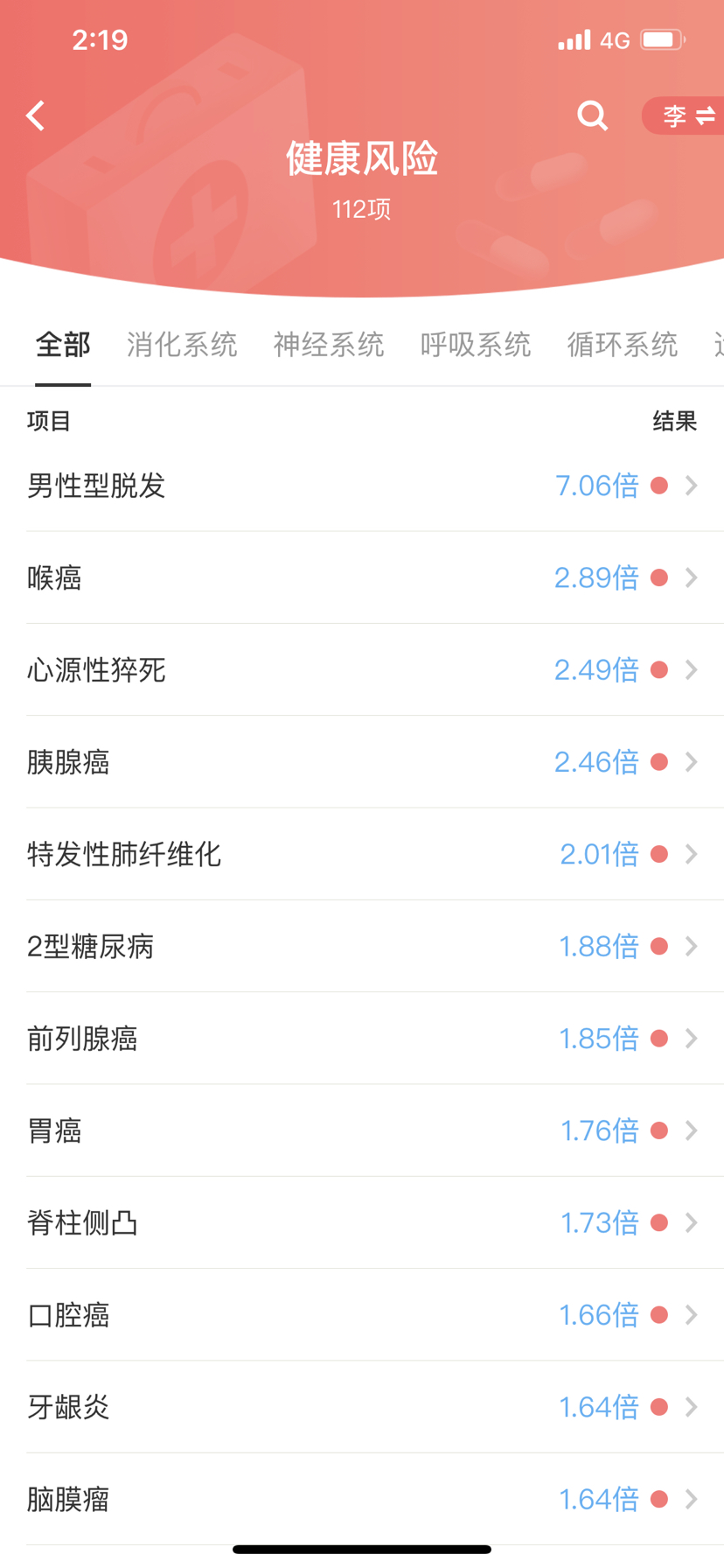724x1568 pixels.
Task: Open the 男性型脱发 risk details
Action: [362, 486]
